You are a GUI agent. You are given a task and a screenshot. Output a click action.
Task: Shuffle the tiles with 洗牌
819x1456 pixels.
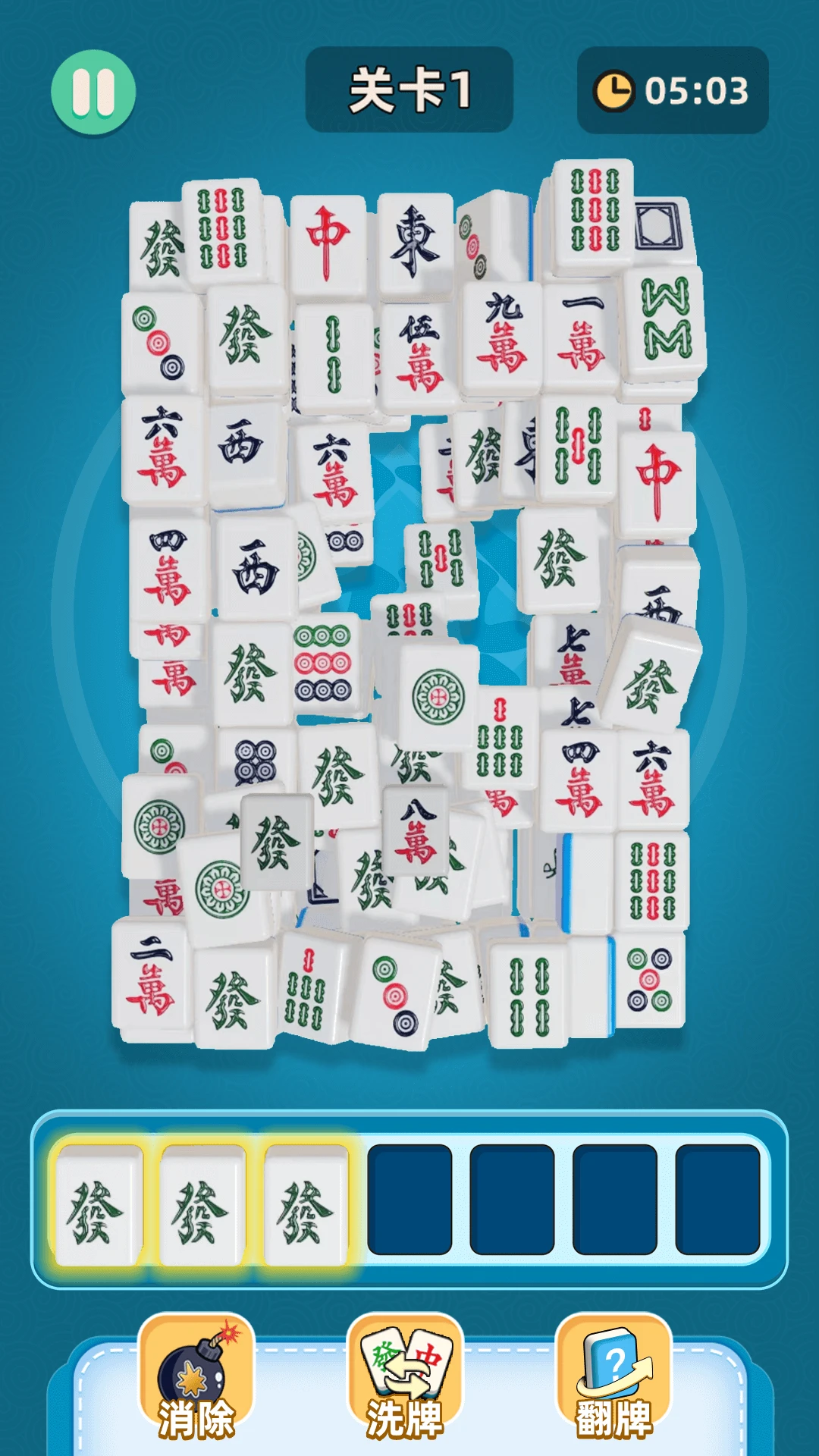(405, 1377)
